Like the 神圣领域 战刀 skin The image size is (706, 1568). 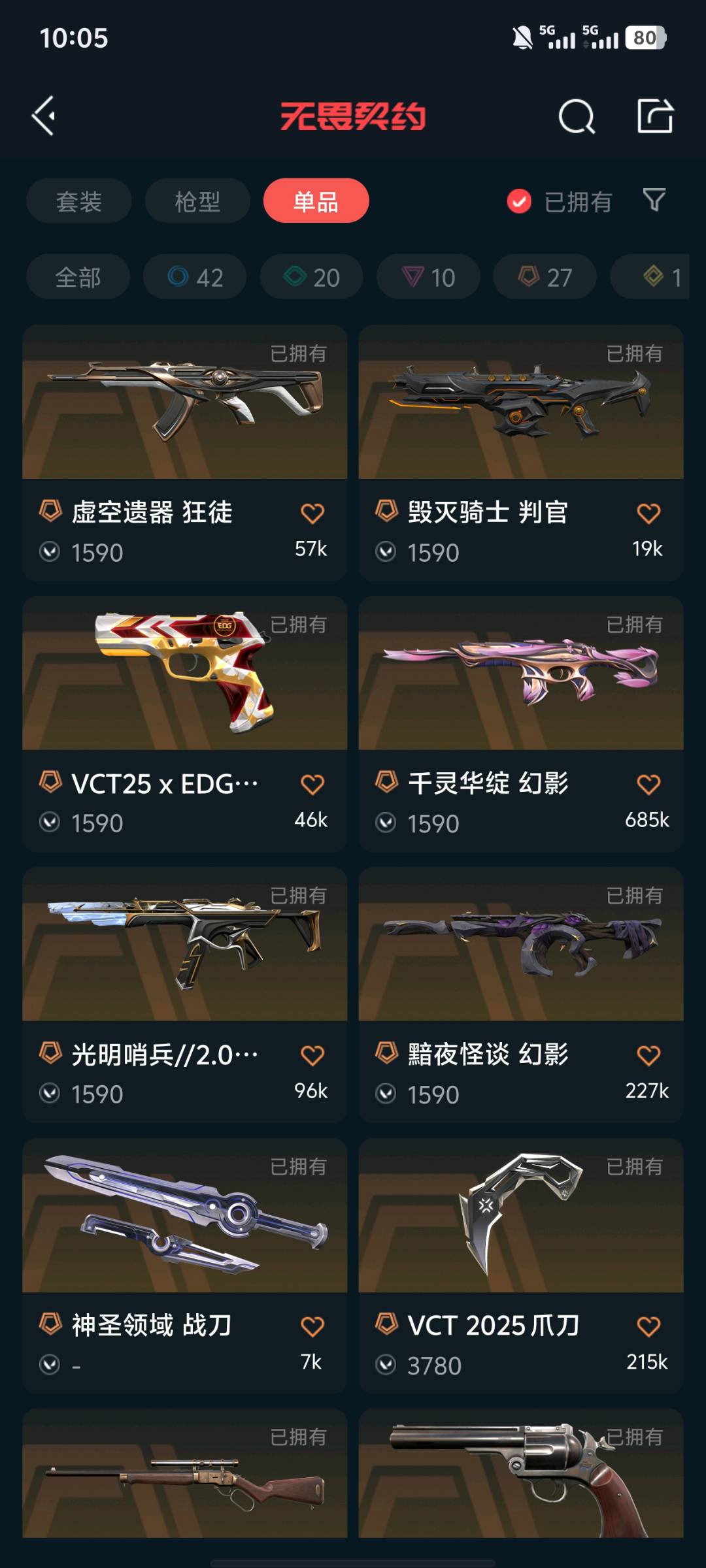pyautogui.click(x=312, y=1326)
